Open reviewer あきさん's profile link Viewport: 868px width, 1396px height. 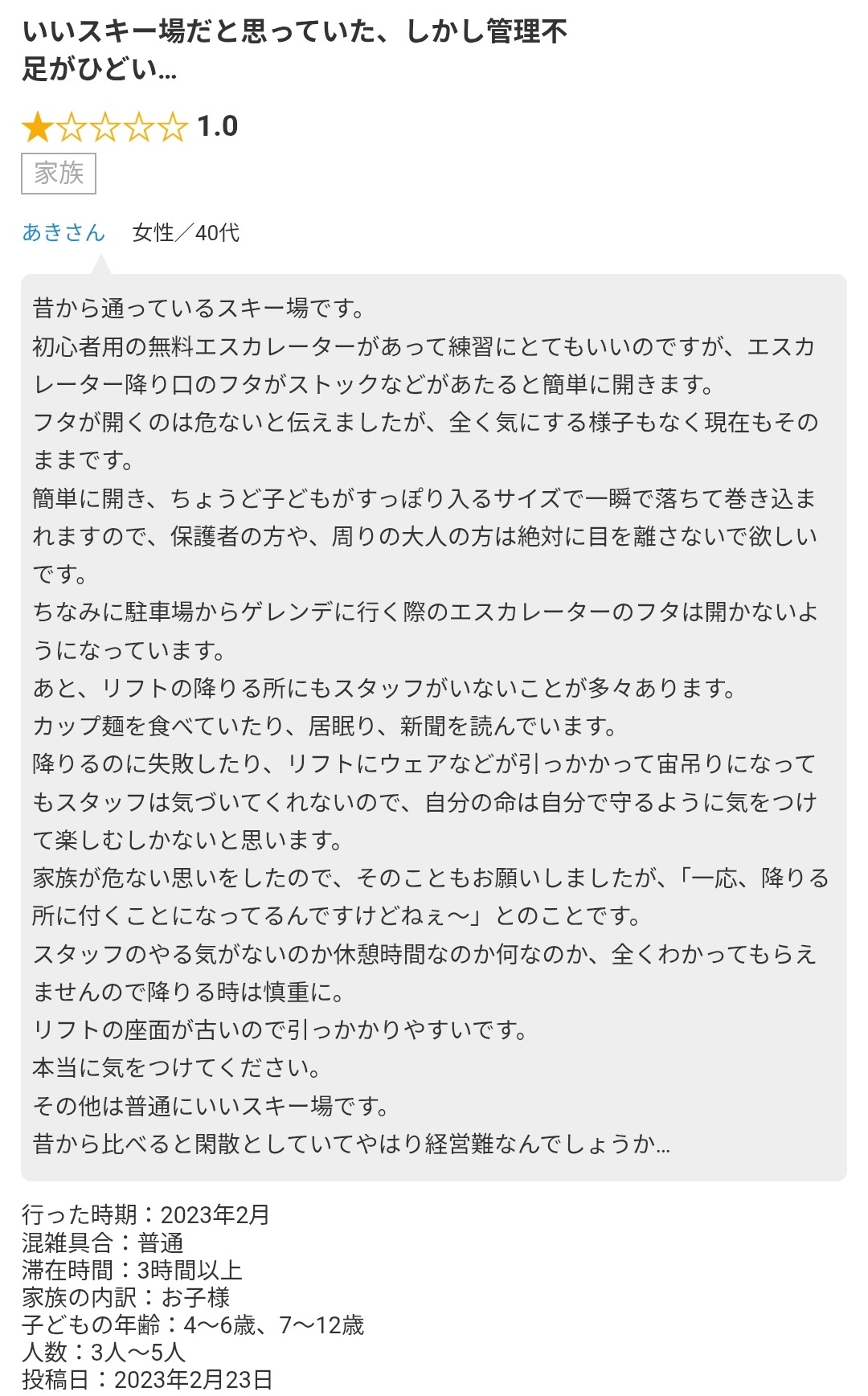pyautogui.click(x=63, y=233)
